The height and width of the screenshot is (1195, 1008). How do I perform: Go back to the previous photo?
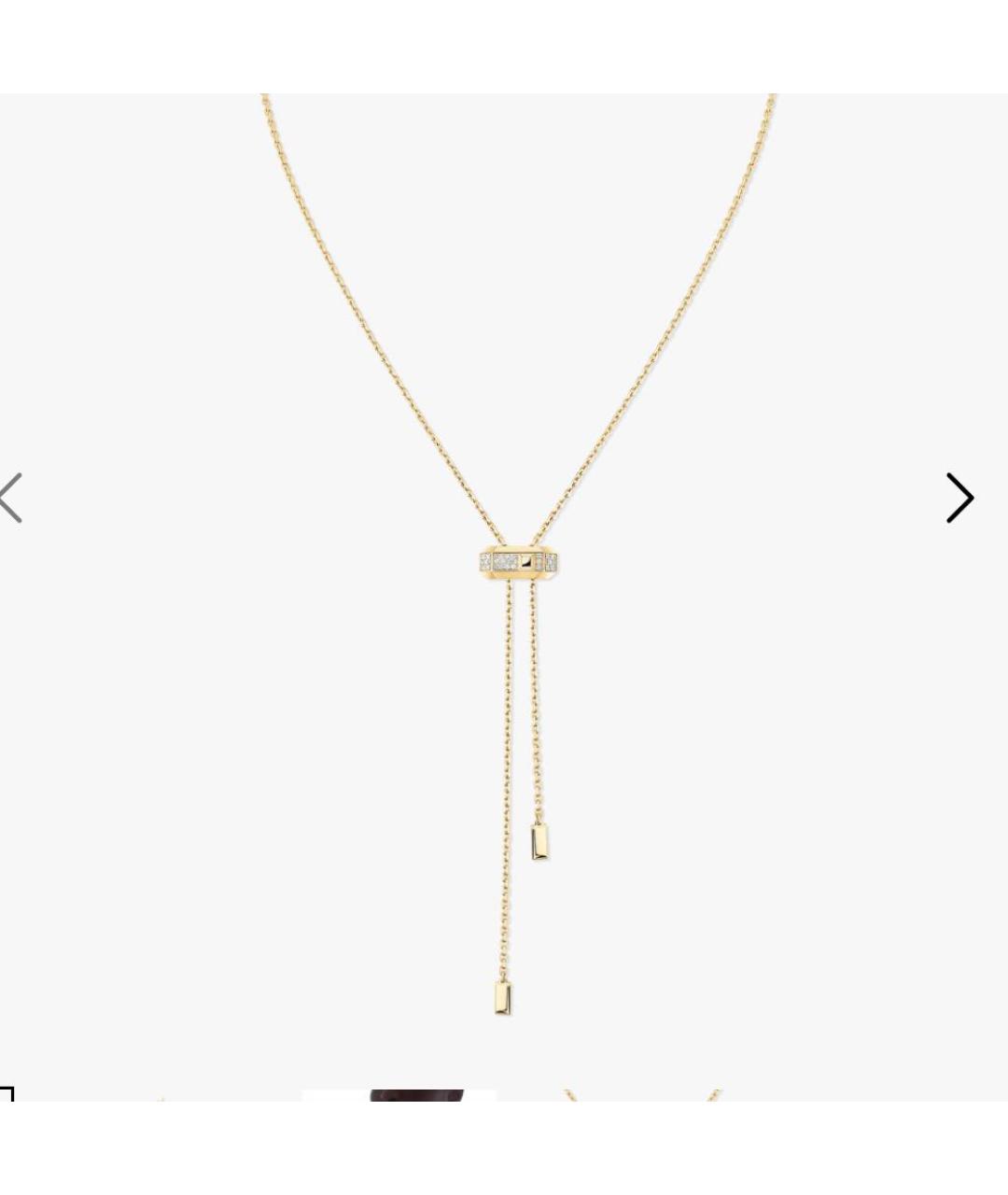pos(11,498)
